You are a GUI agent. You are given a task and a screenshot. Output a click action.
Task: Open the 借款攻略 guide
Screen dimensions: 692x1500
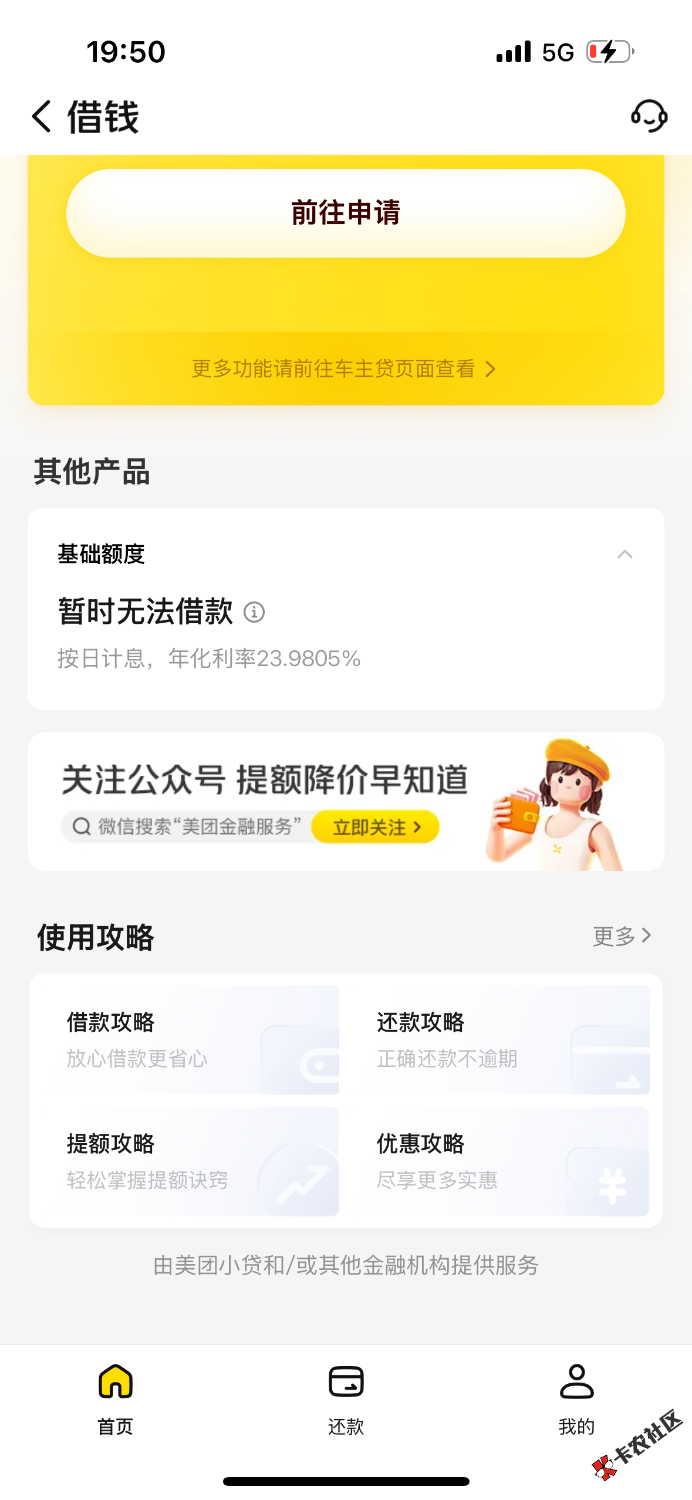[185, 1040]
